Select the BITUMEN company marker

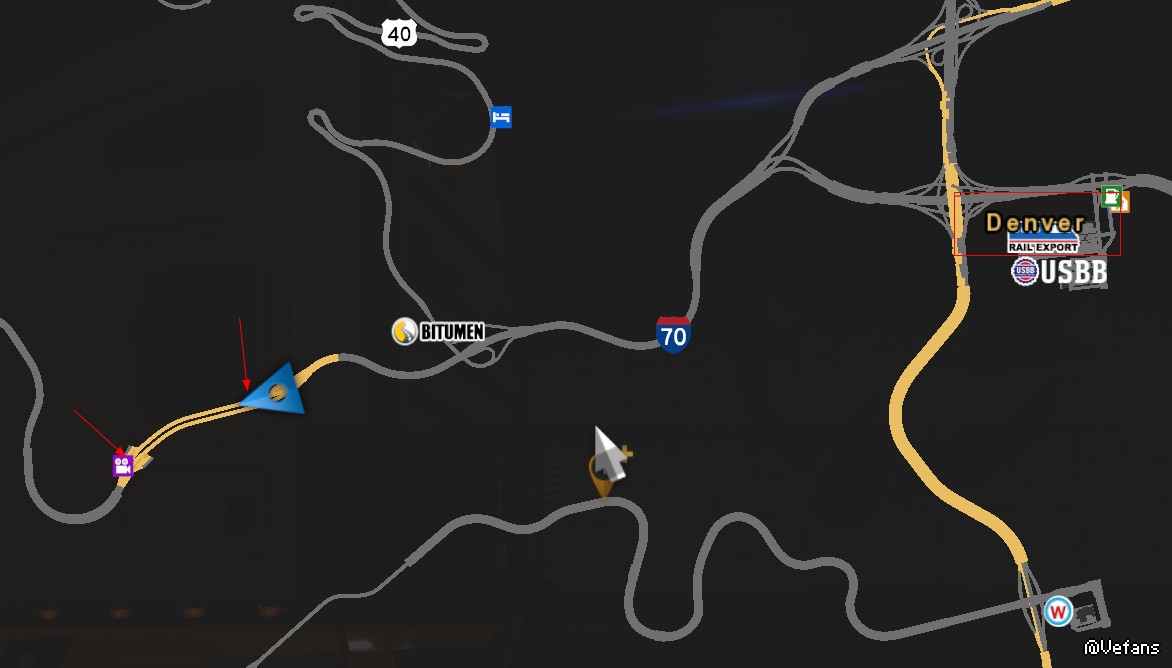438,331
